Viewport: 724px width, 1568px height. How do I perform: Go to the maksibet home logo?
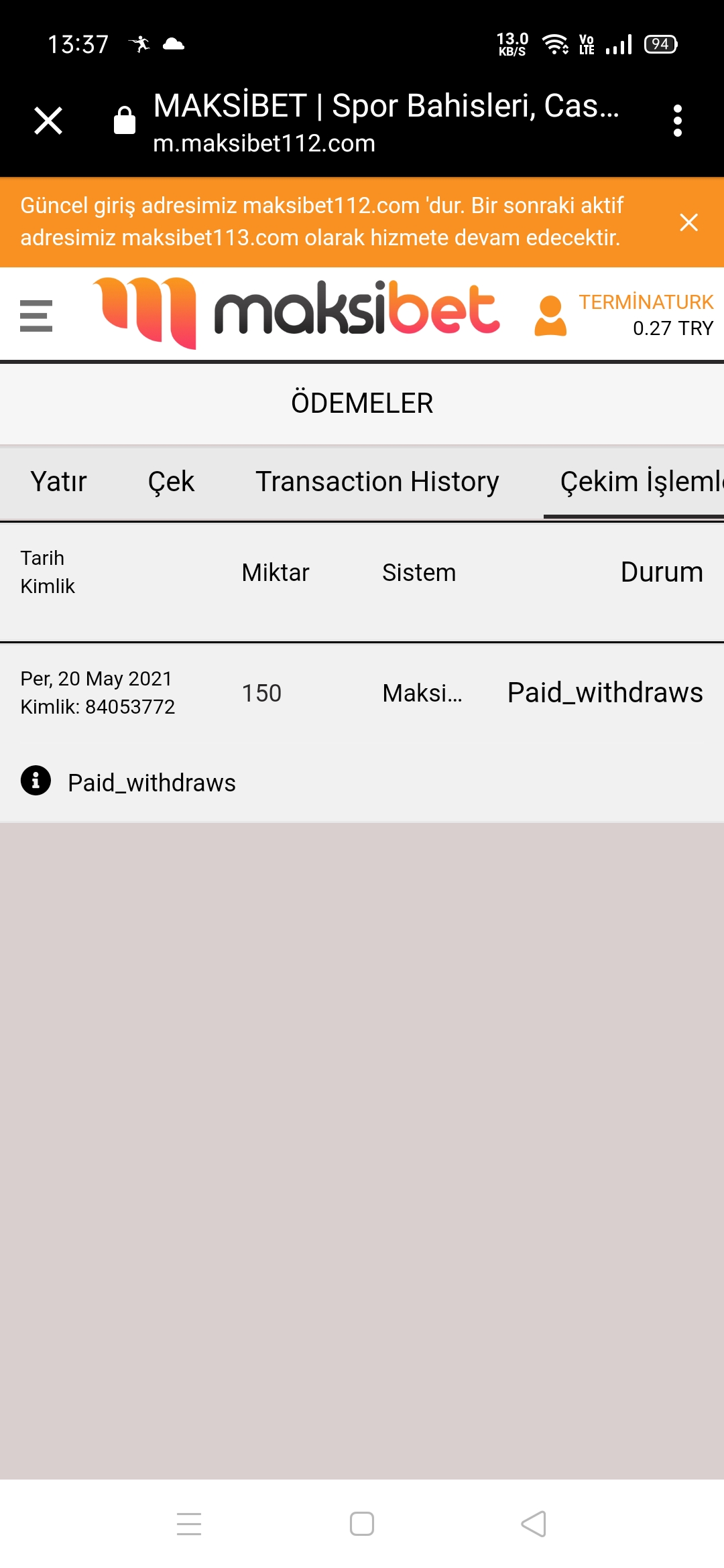click(x=296, y=313)
